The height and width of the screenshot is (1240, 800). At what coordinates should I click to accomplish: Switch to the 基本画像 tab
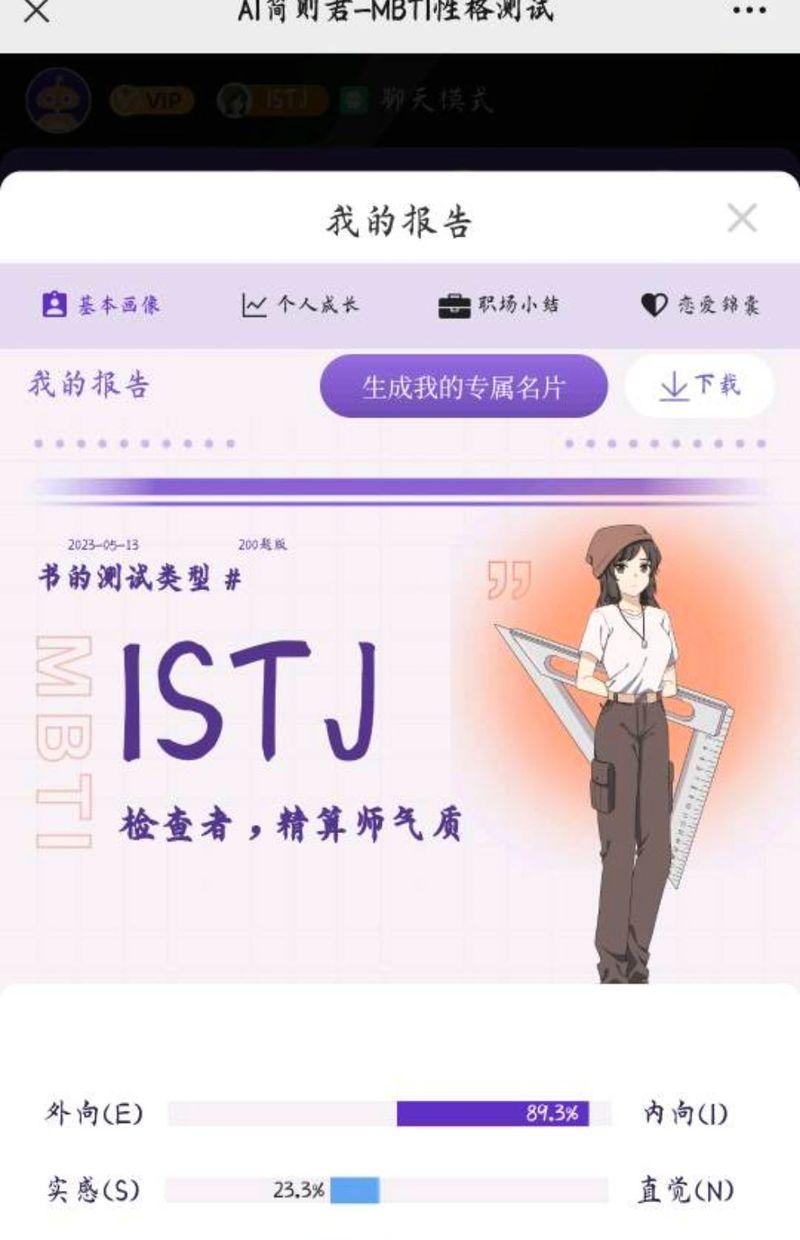click(100, 305)
